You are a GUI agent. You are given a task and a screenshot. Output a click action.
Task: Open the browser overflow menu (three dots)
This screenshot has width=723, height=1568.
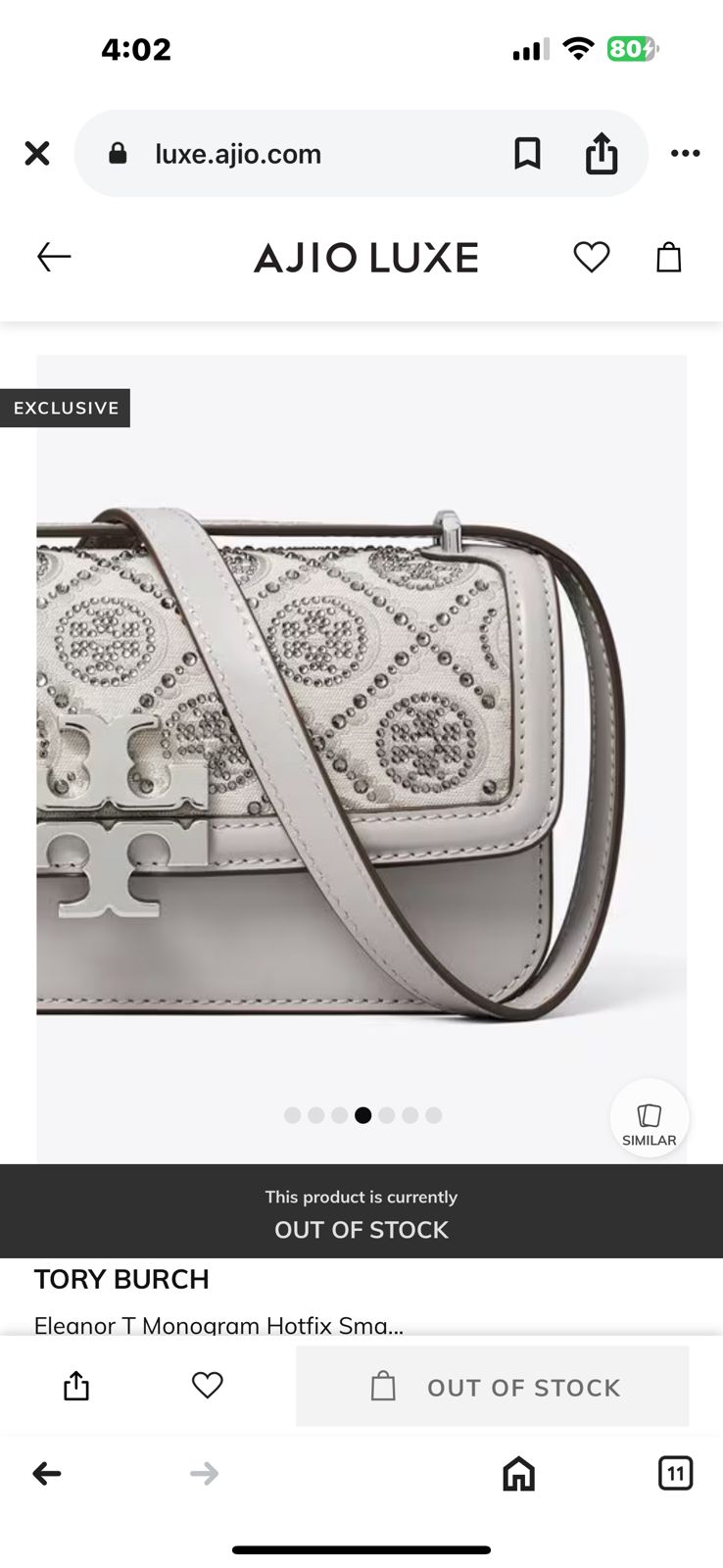pyautogui.click(x=685, y=153)
